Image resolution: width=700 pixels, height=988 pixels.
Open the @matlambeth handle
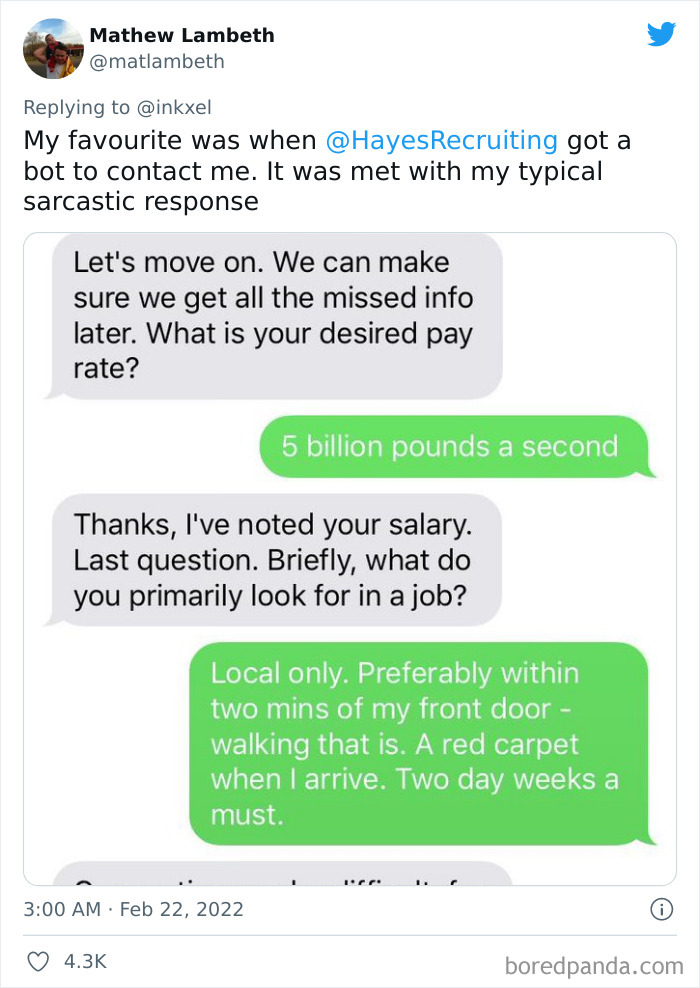(156, 62)
